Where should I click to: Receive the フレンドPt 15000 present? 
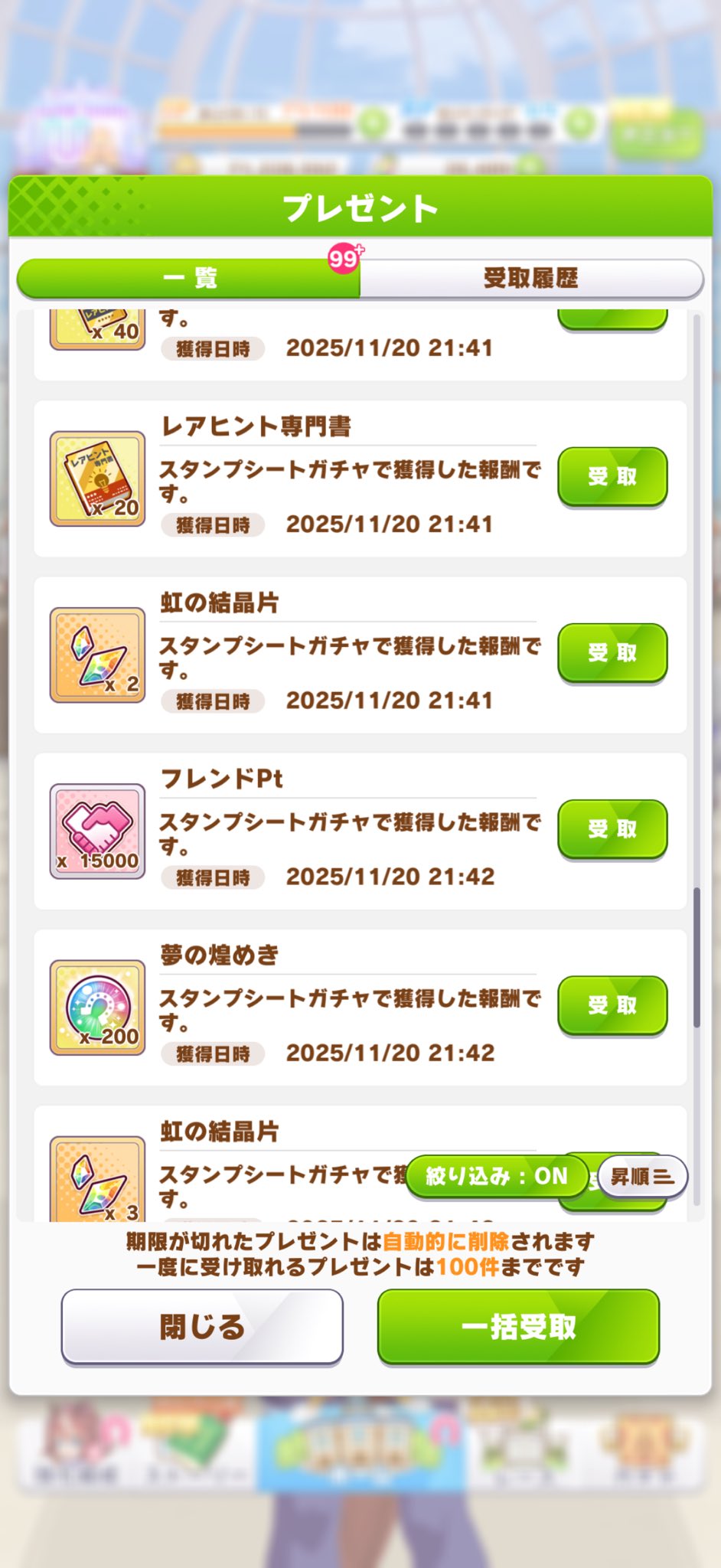tap(612, 828)
